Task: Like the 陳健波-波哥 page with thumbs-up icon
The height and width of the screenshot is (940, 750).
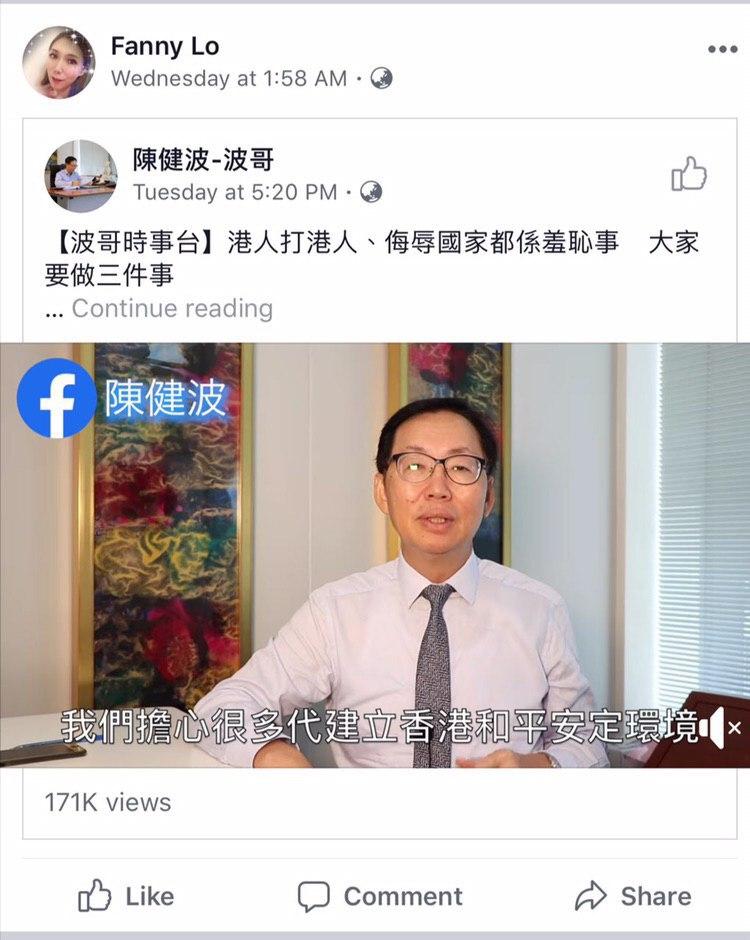Action: 689,174
